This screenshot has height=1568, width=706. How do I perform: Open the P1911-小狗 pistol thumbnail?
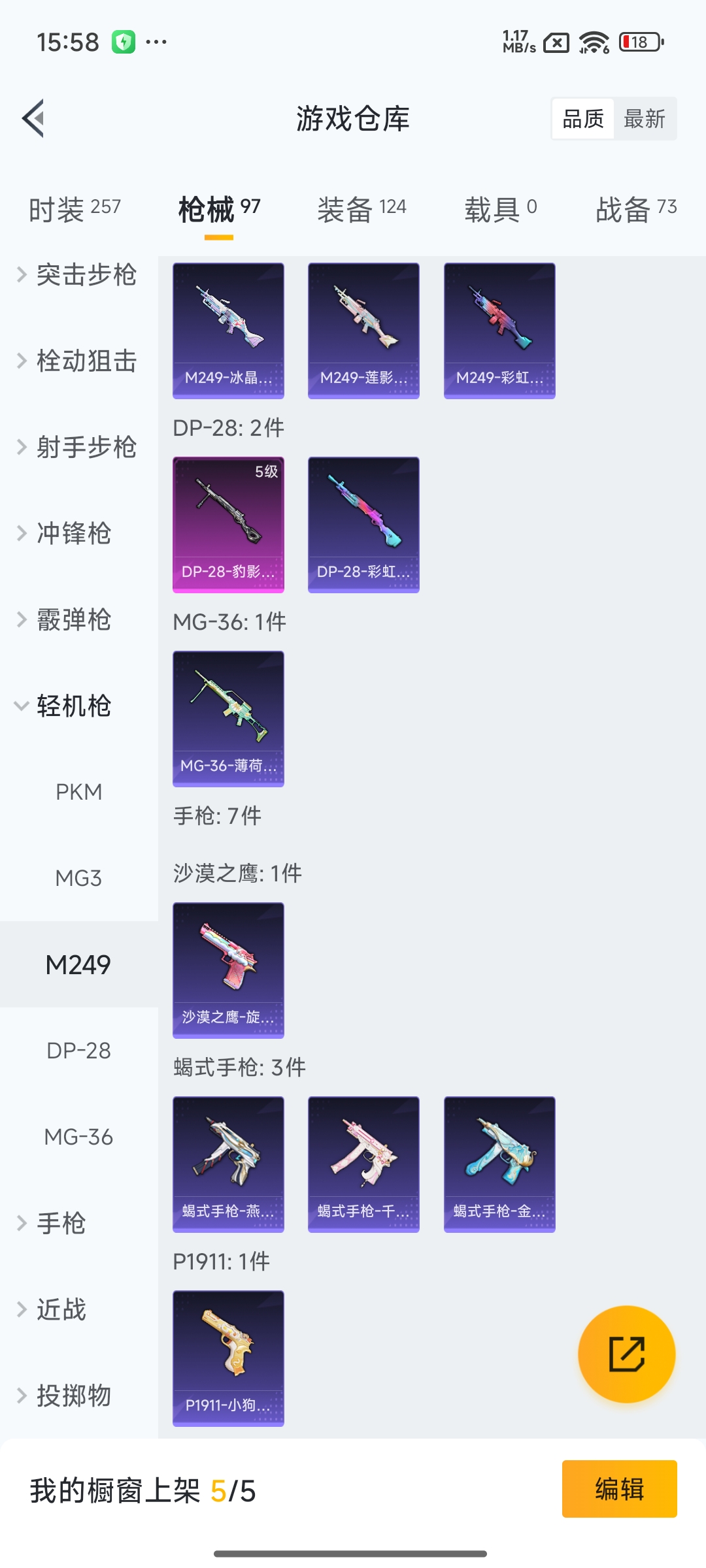click(x=227, y=1359)
